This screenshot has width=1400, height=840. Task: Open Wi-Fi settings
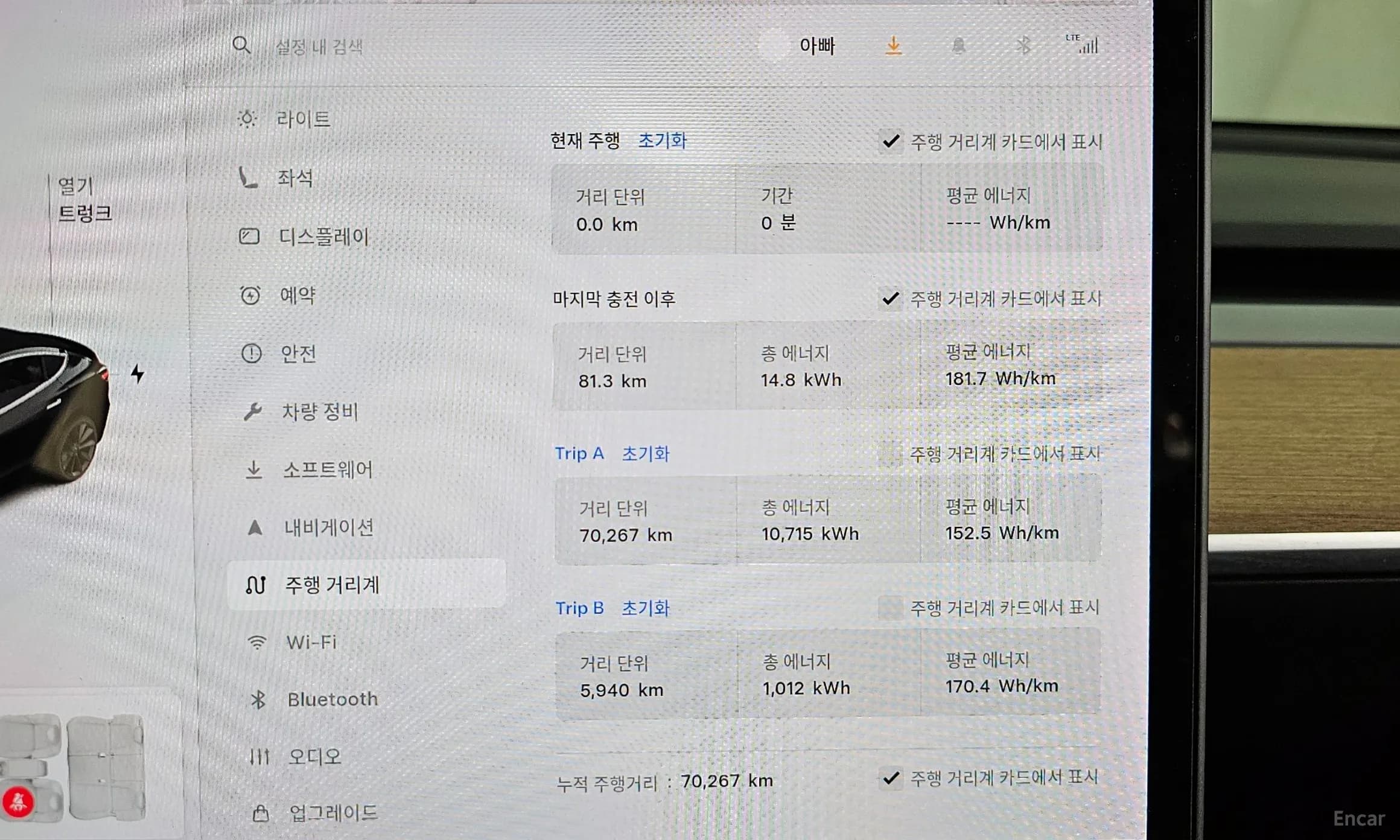(311, 642)
